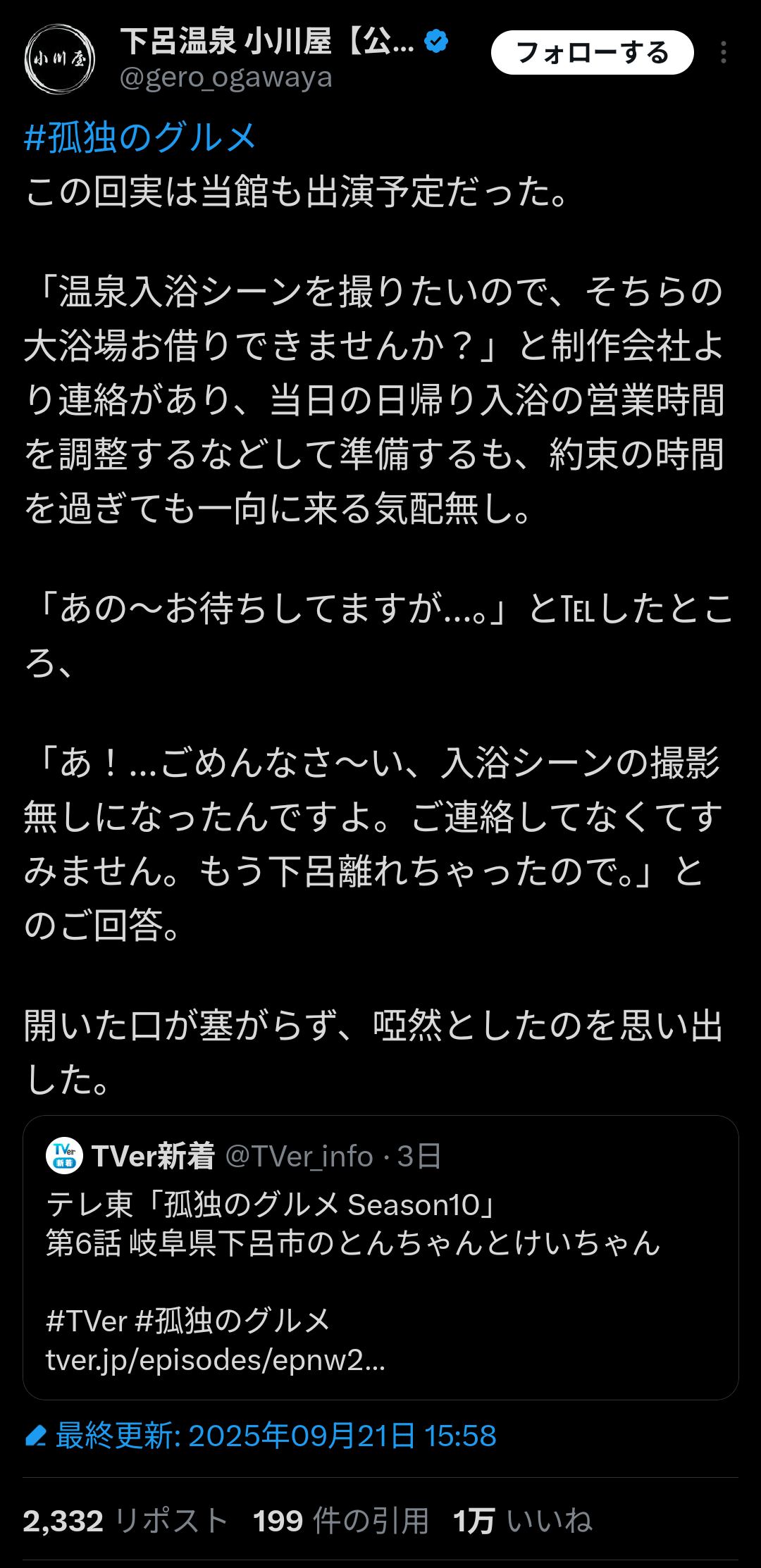Open the quoted TVer新着 post
The height and width of the screenshot is (1568, 761).
point(380,1257)
